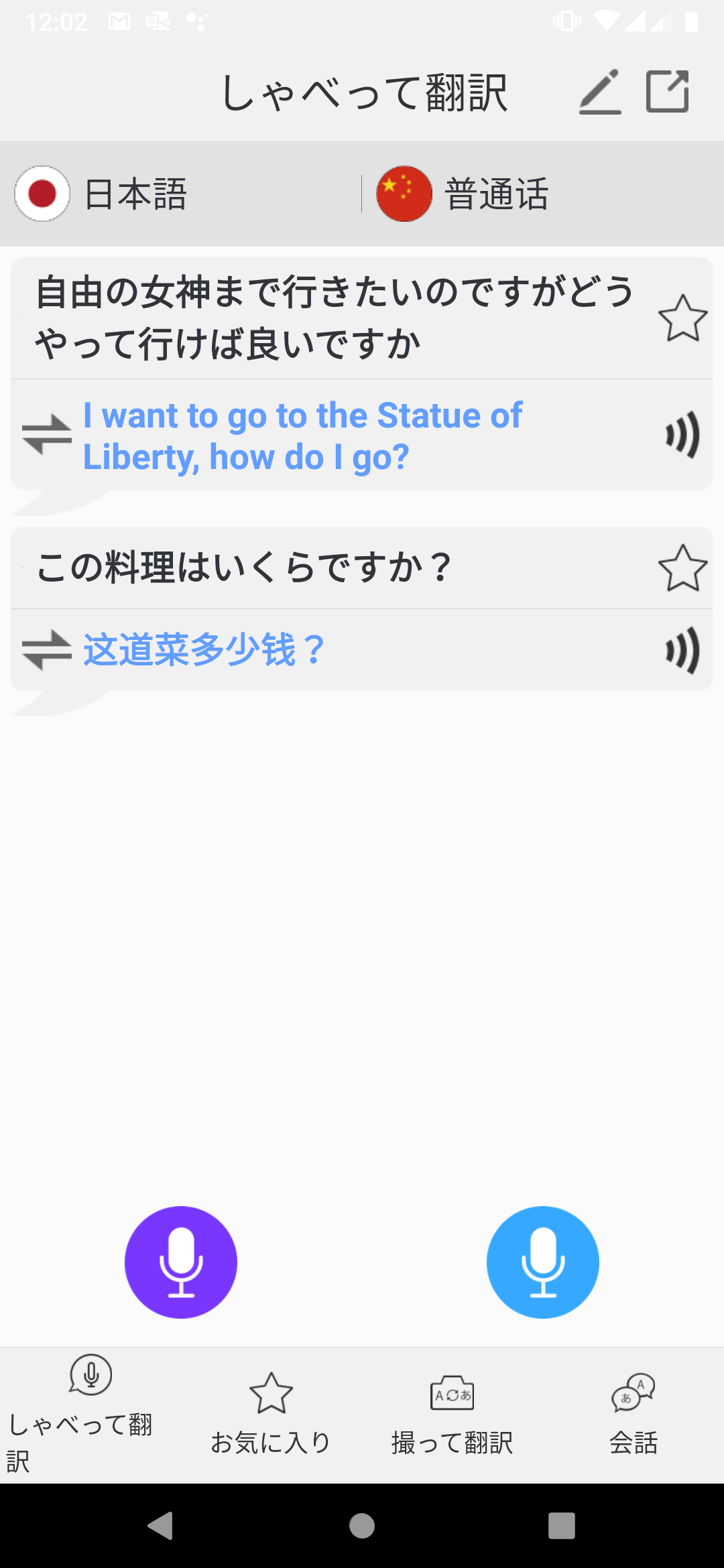The image size is (724, 1568).
Task: Go back with the system back button
Action: [x=161, y=1526]
